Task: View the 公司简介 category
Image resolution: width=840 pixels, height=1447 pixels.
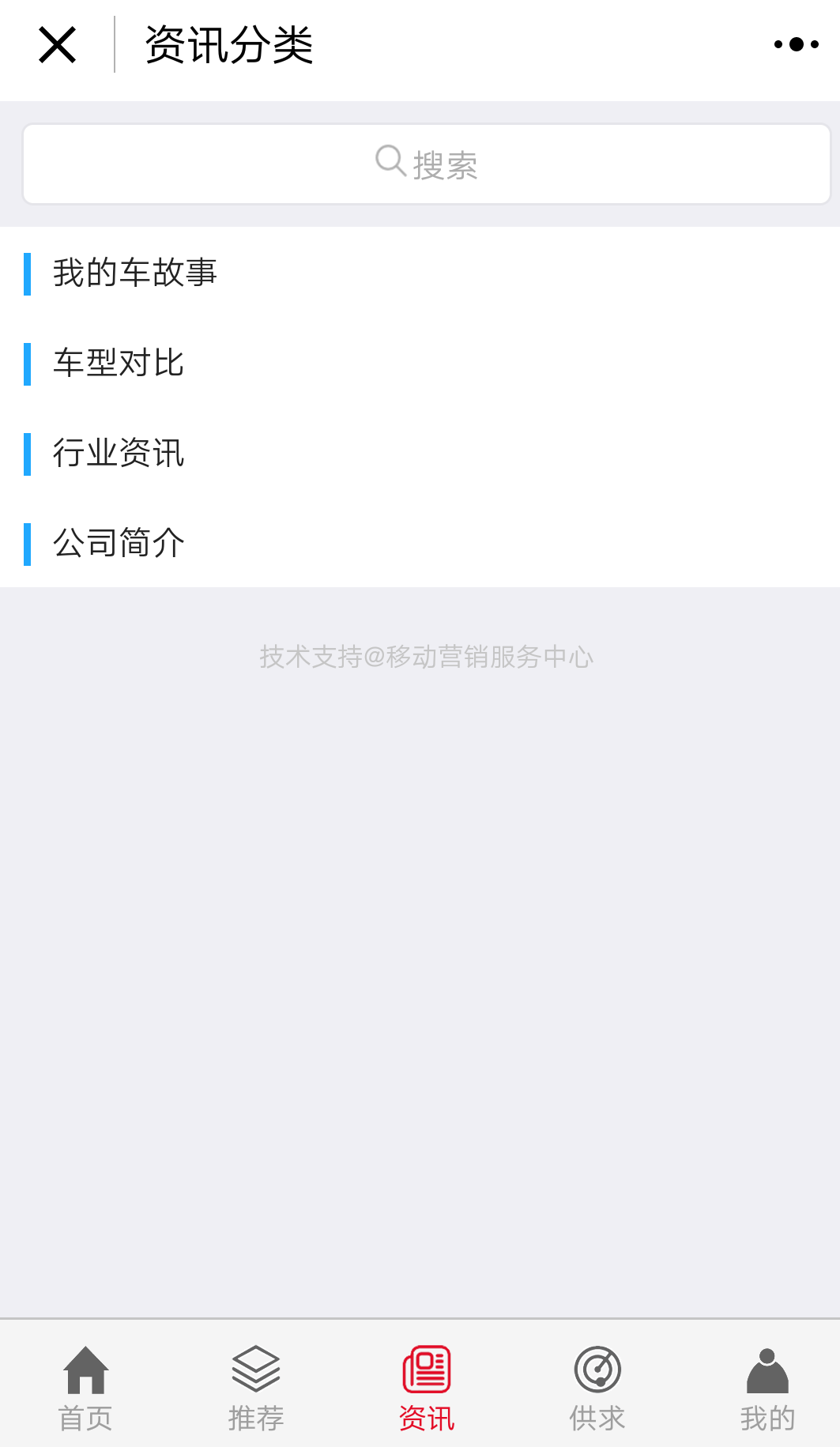Action: point(420,543)
